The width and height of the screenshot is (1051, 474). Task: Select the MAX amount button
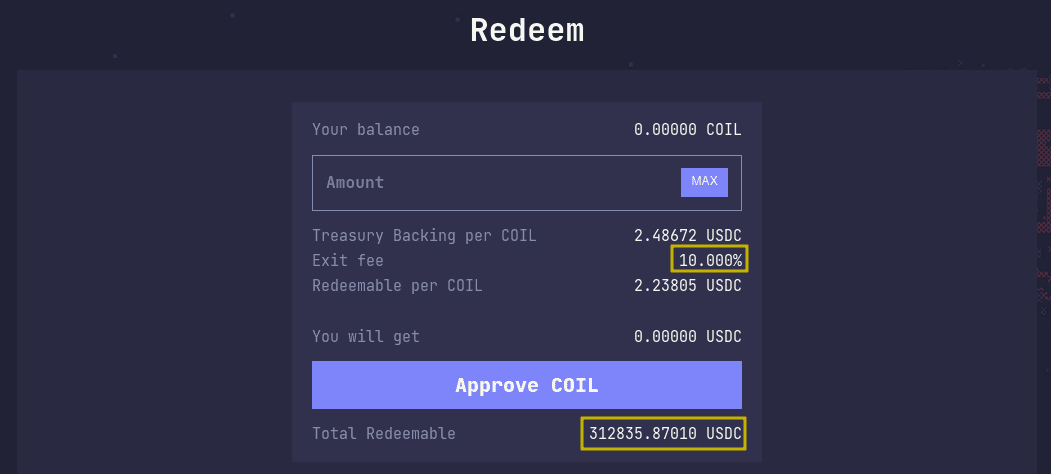pyautogui.click(x=704, y=182)
